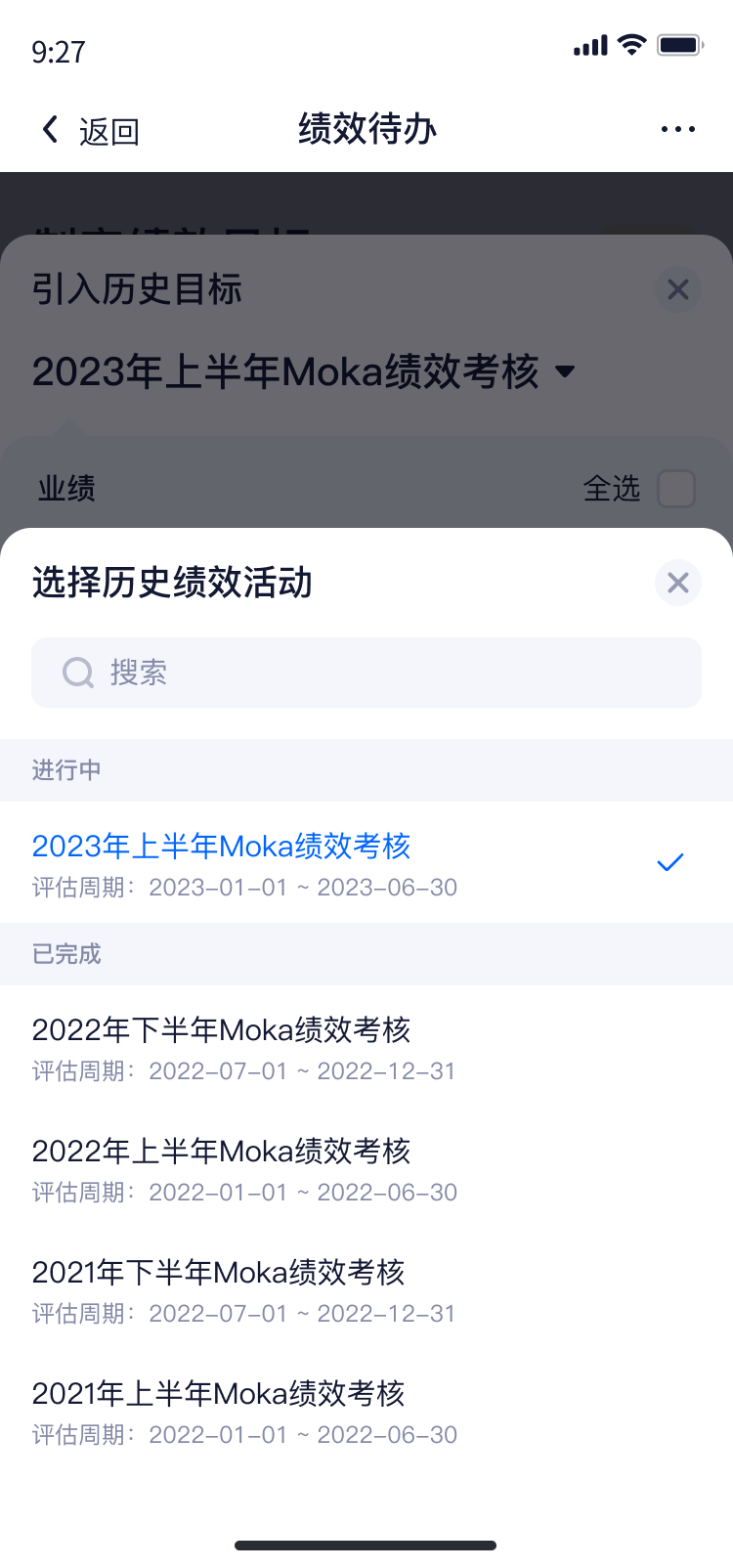Pick 2021年下半年Moka绩效考核
This screenshot has height=1568, width=733.
366,1288
